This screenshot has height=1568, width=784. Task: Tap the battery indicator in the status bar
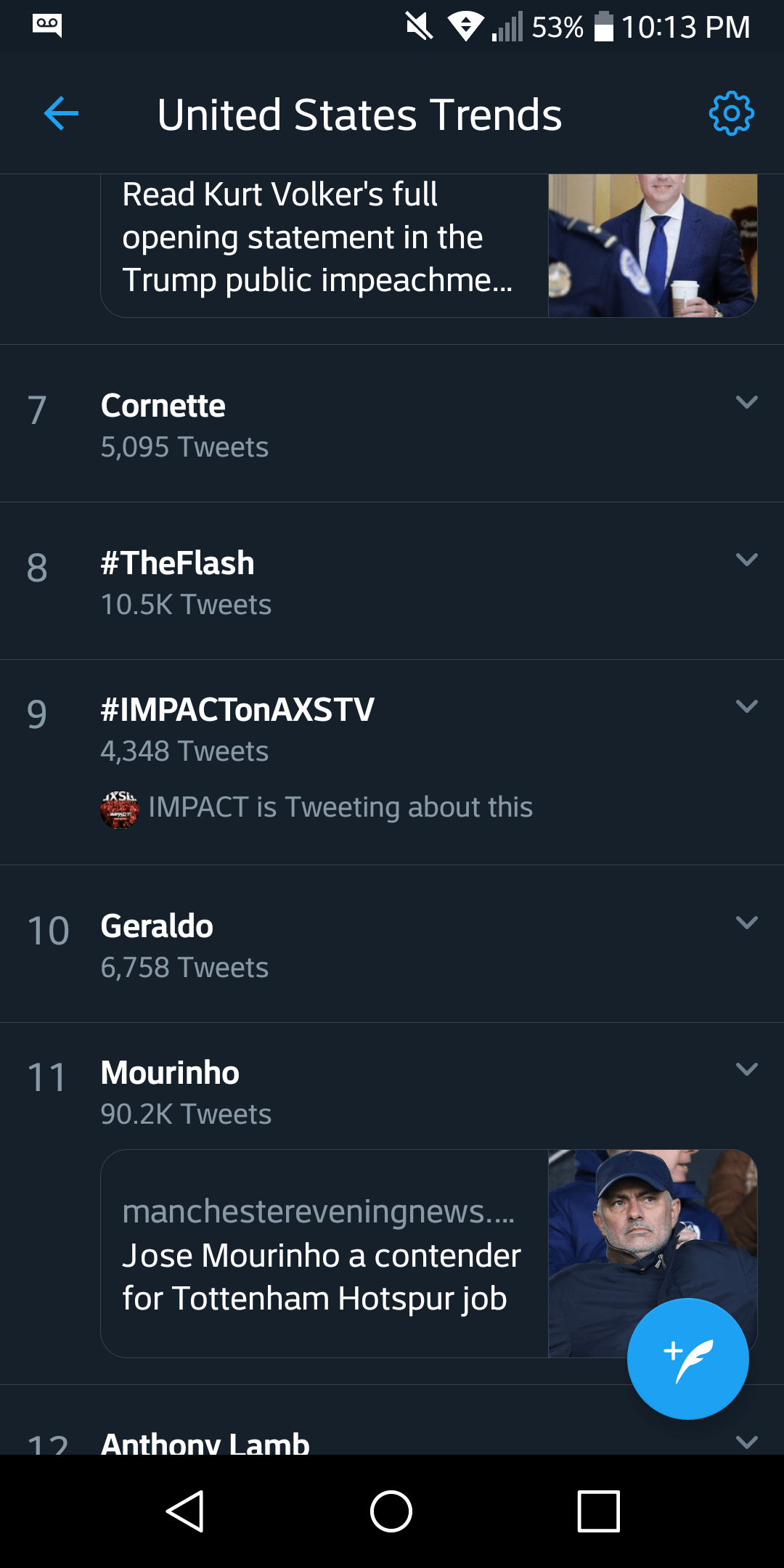tap(605, 26)
